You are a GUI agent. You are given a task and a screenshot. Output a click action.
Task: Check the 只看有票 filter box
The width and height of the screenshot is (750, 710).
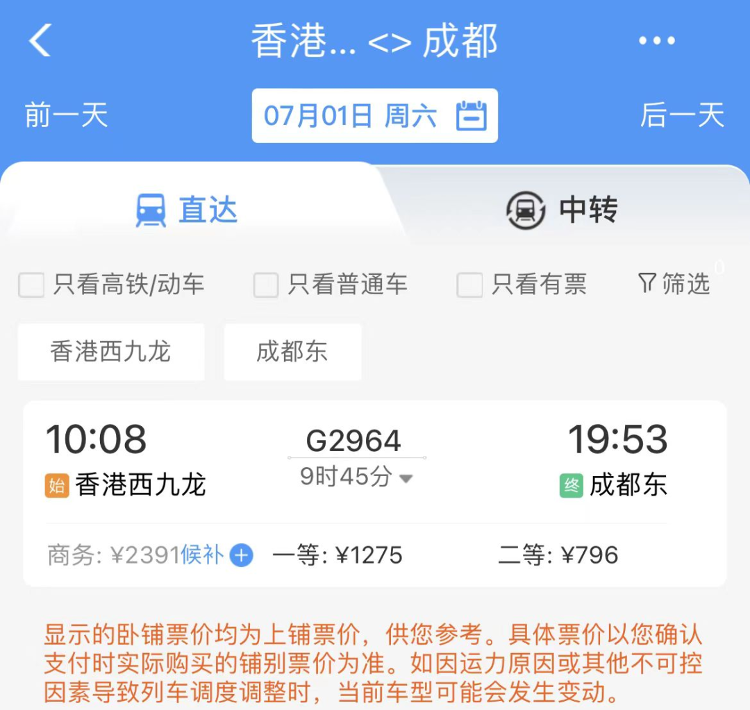(x=470, y=285)
